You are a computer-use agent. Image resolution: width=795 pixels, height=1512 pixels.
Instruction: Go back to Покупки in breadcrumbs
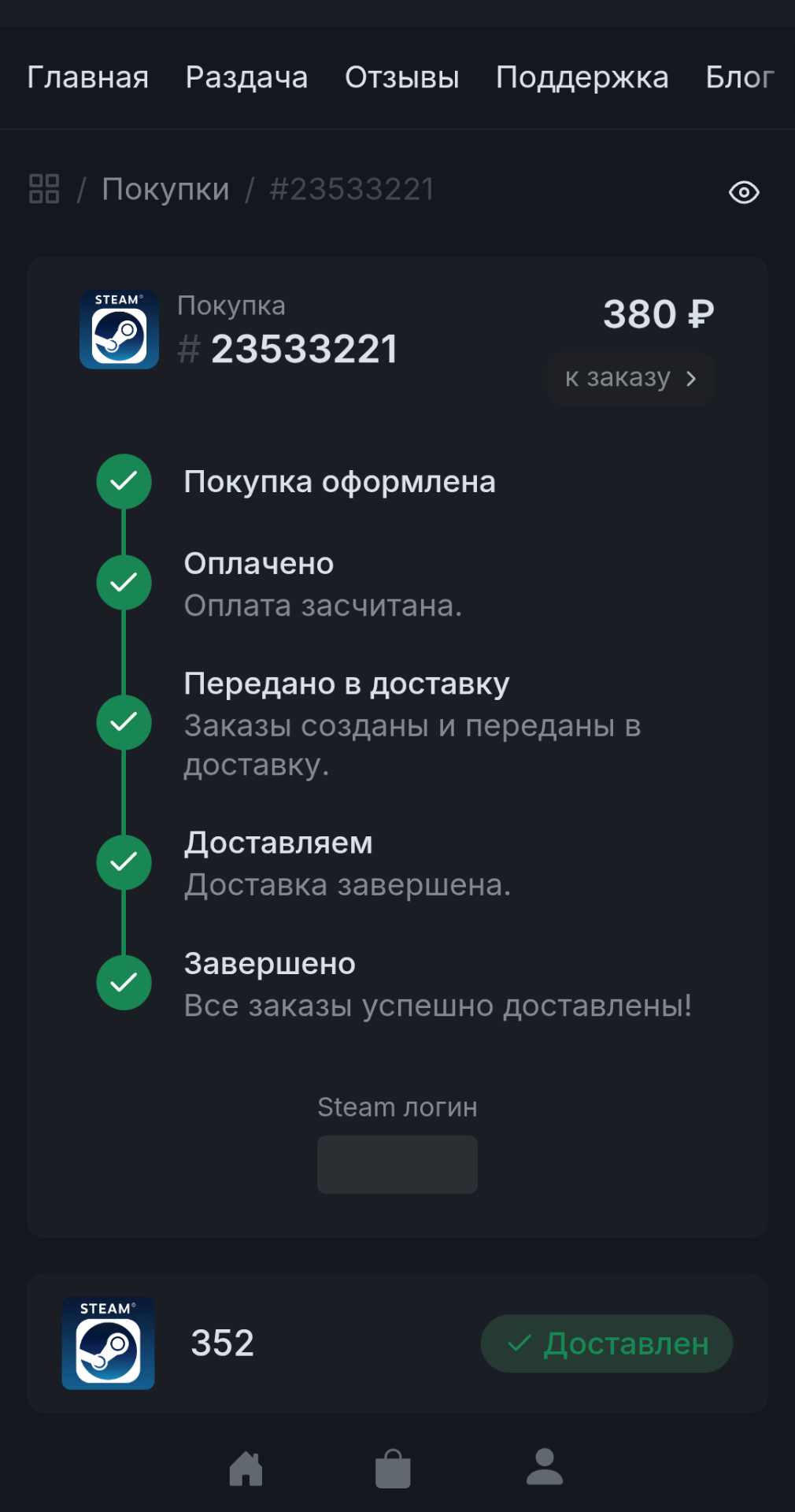point(165,189)
